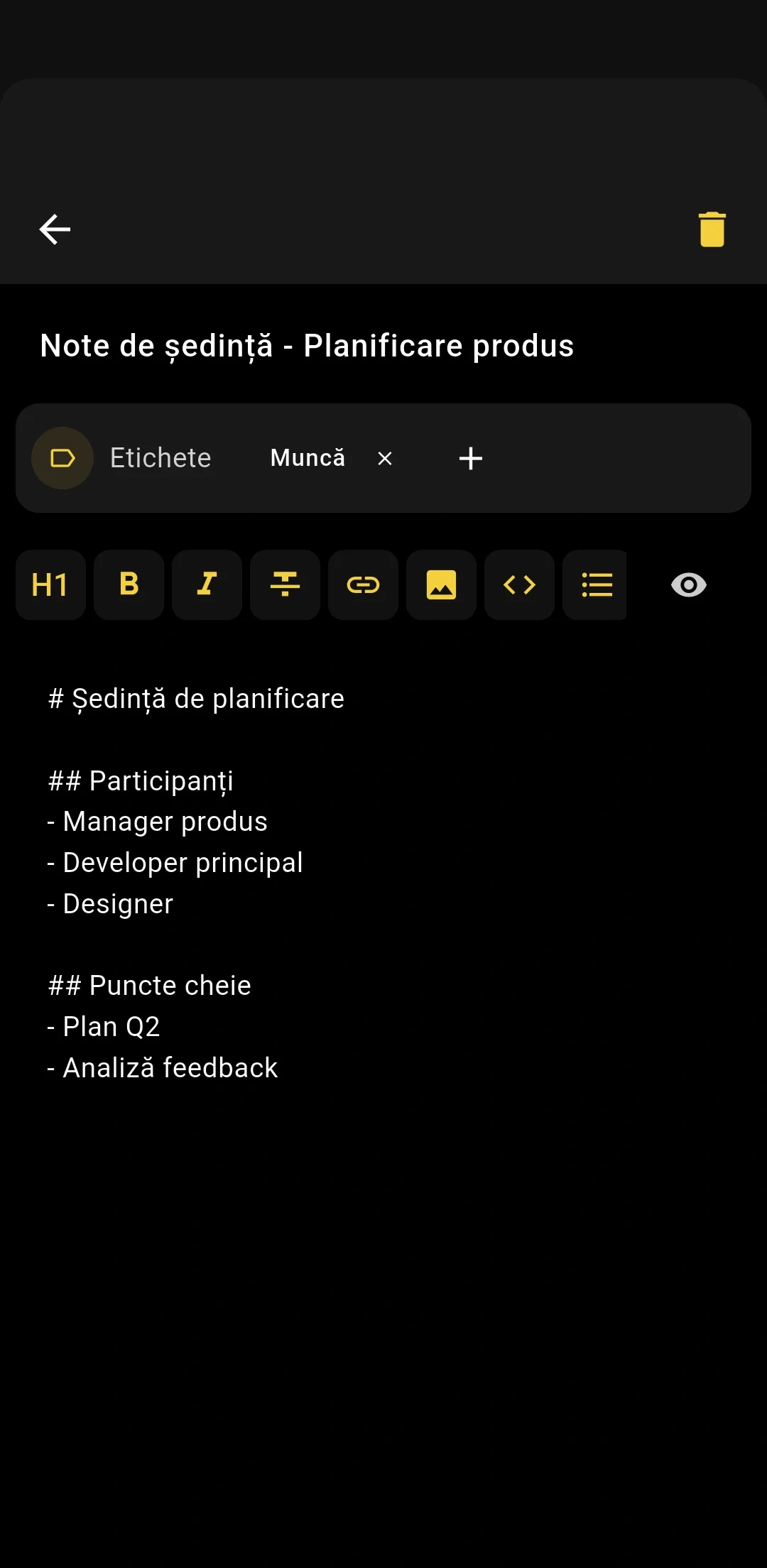The height and width of the screenshot is (1568, 767).
Task: Select the Muncă tag chip
Action: (307, 457)
